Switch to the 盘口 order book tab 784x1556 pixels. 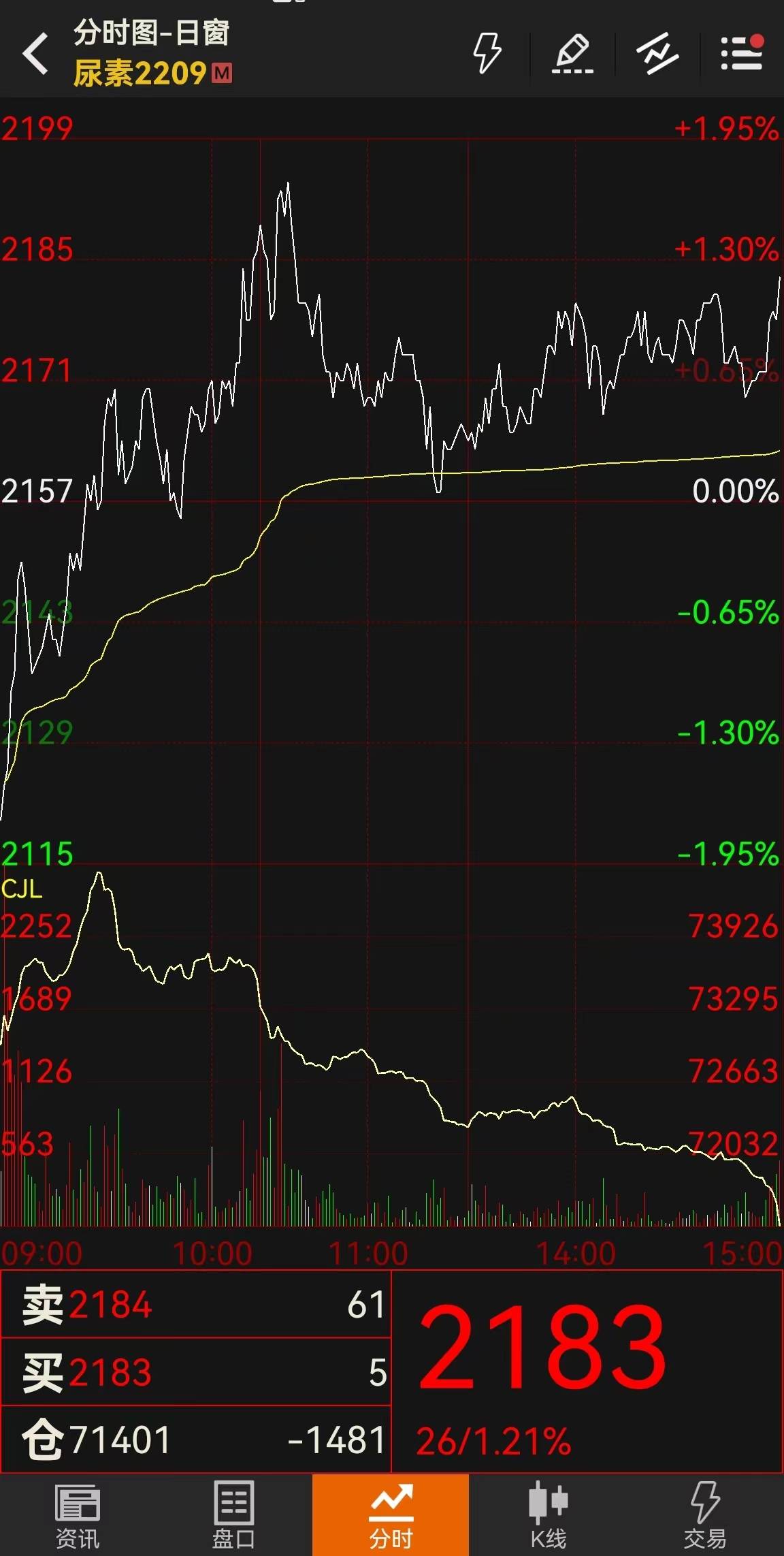point(234,1514)
